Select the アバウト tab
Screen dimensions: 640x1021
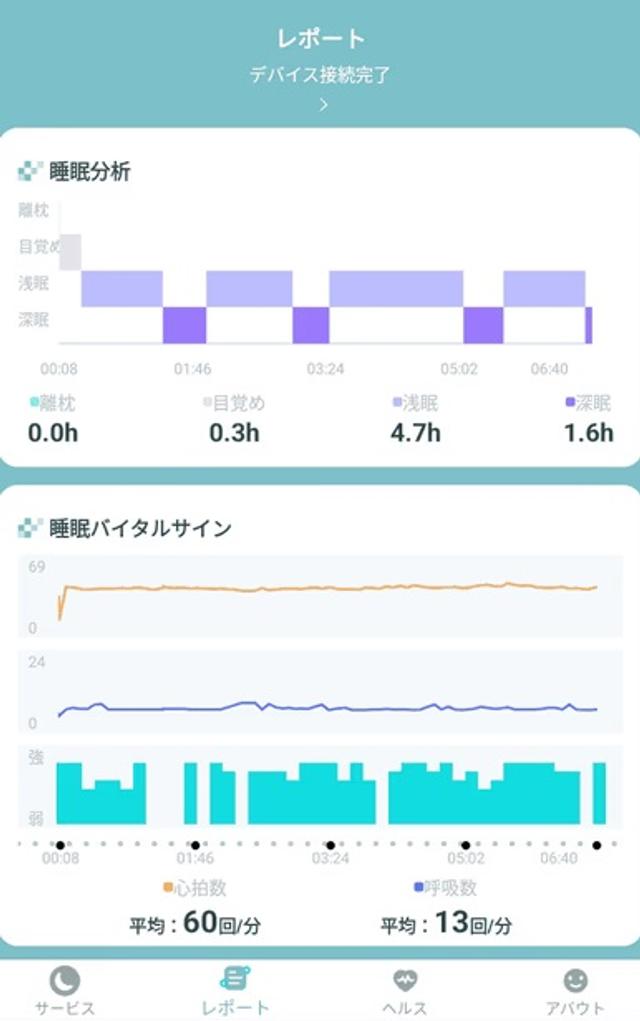[x=575, y=989]
